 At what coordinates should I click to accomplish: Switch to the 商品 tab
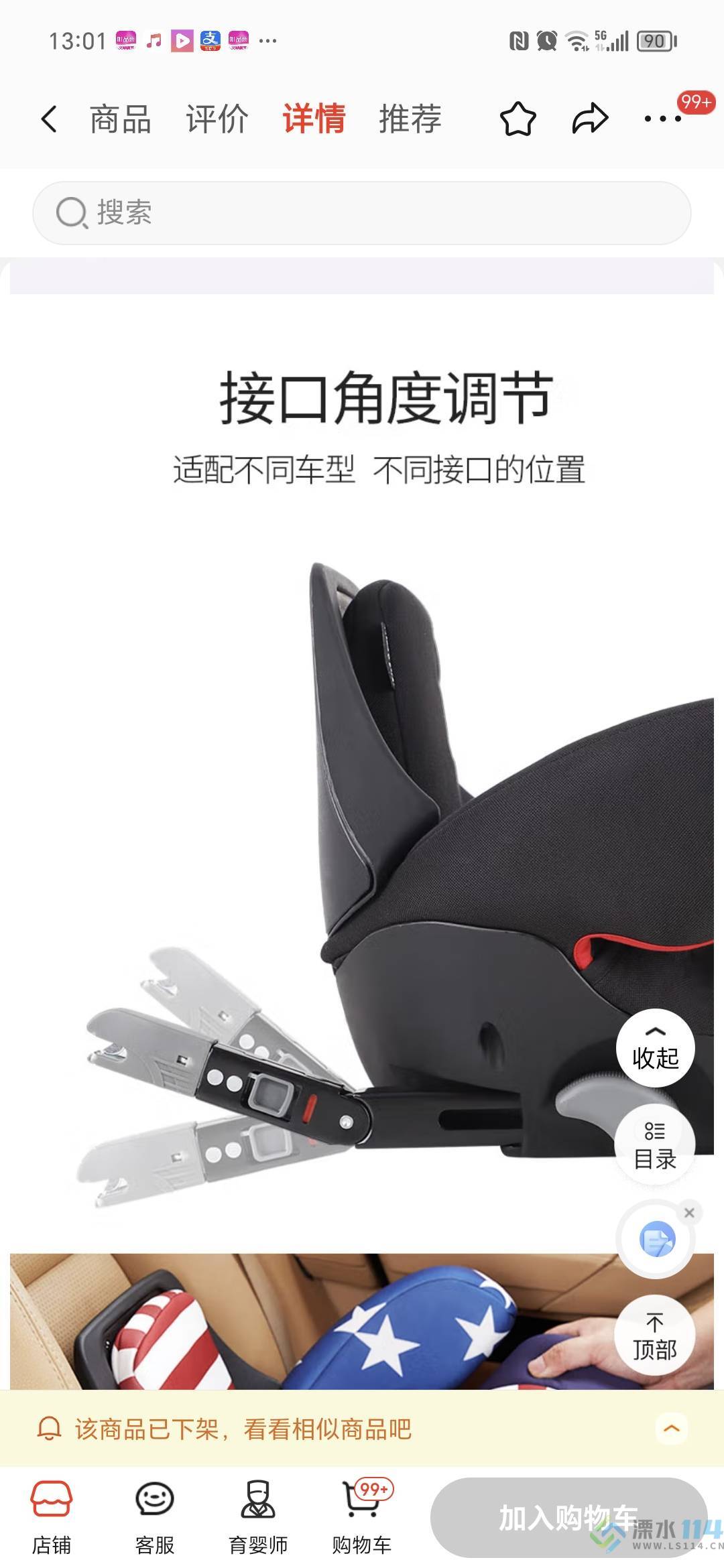121,119
